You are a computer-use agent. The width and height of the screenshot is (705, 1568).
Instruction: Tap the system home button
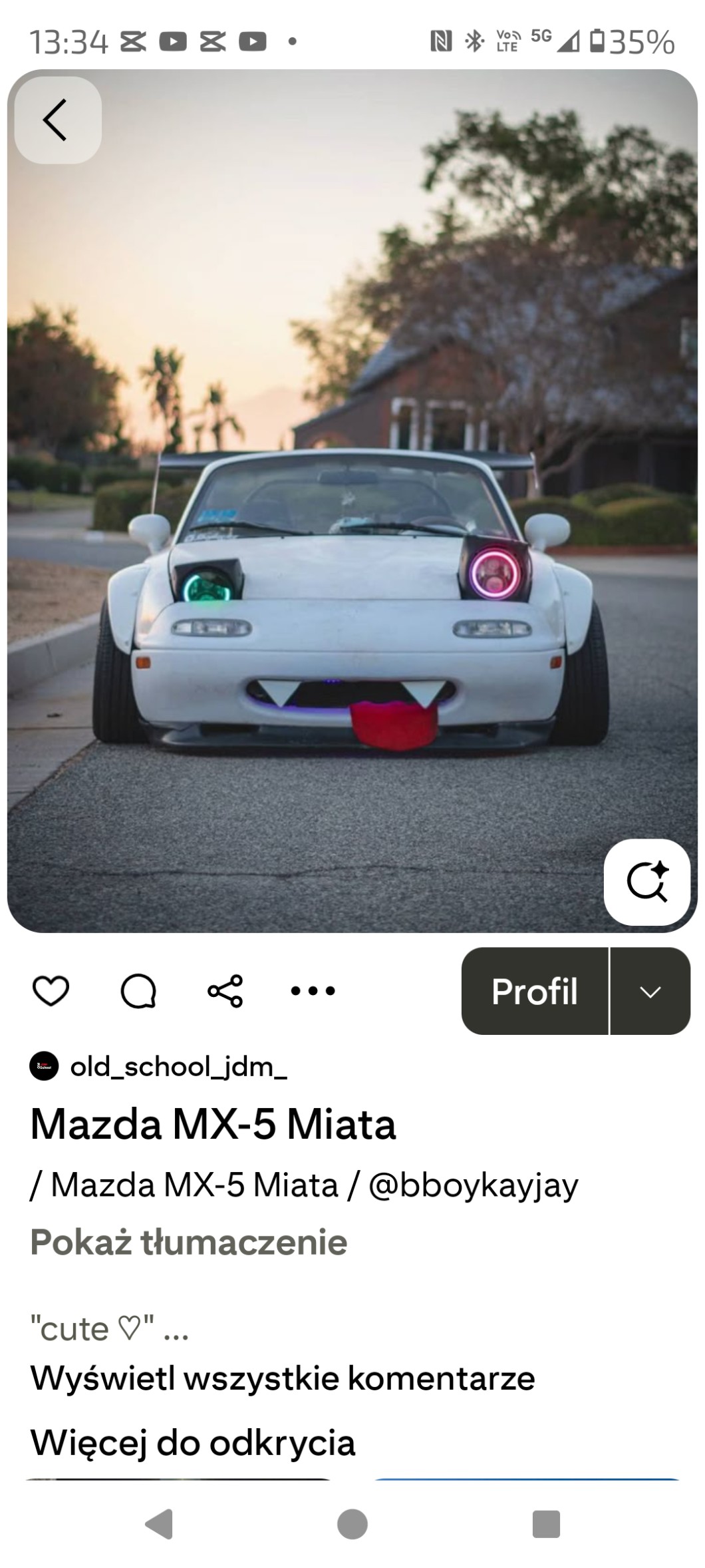352,1523
